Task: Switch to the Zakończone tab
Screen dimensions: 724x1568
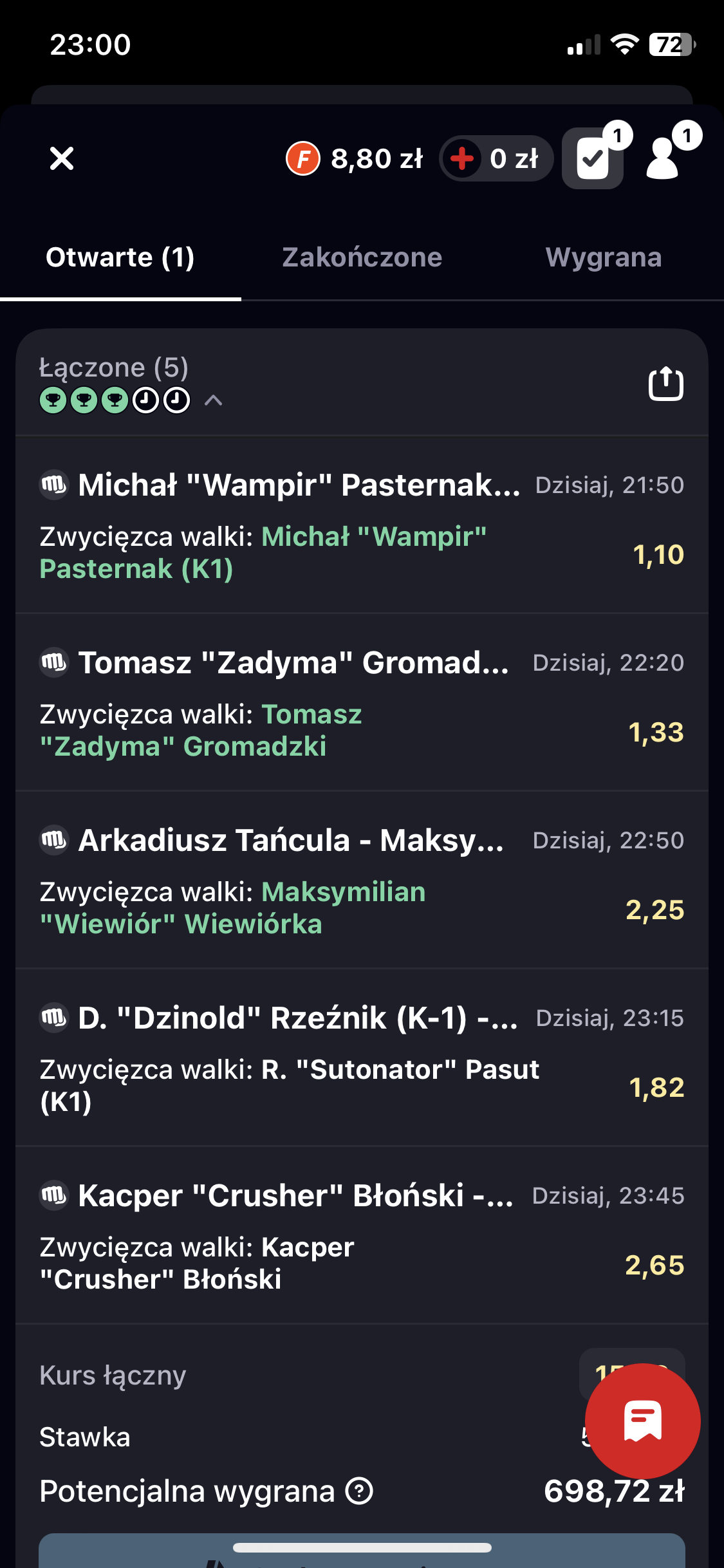Action: click(x=362, y=257)
